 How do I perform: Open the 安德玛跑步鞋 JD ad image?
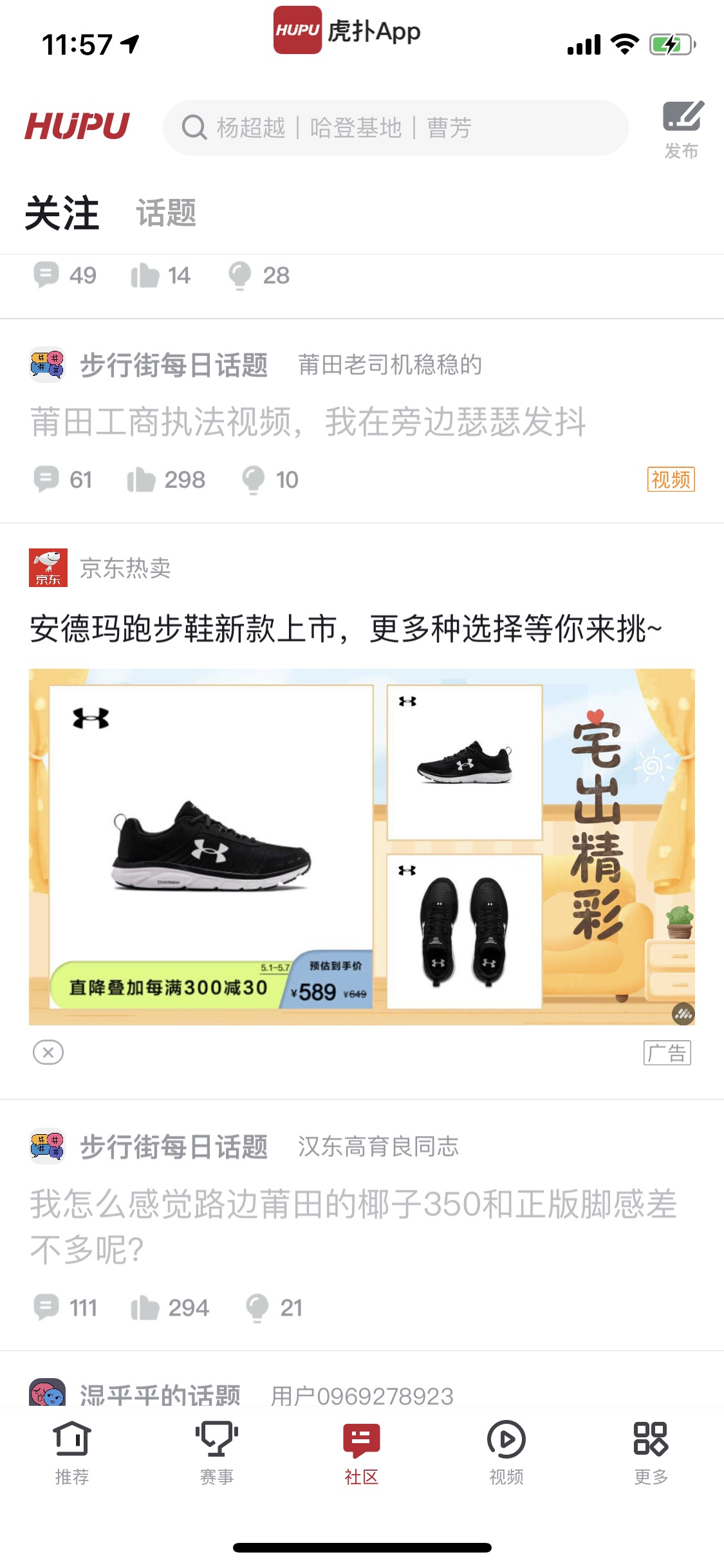pyautogui.click(x=362, y=846)
